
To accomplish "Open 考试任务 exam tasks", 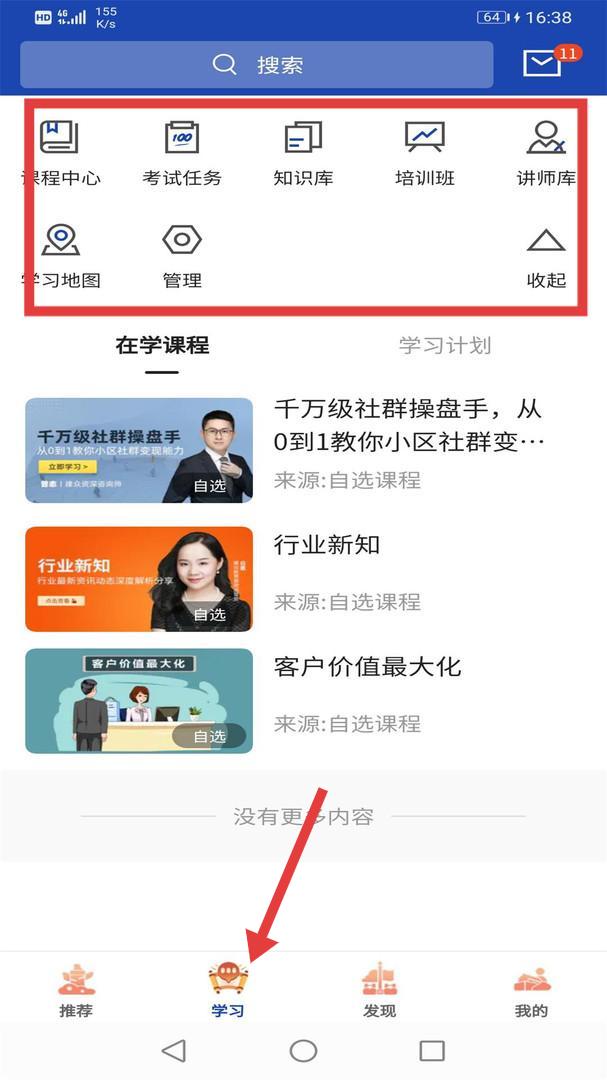I will pyautogui.click(x=182, y=153).
